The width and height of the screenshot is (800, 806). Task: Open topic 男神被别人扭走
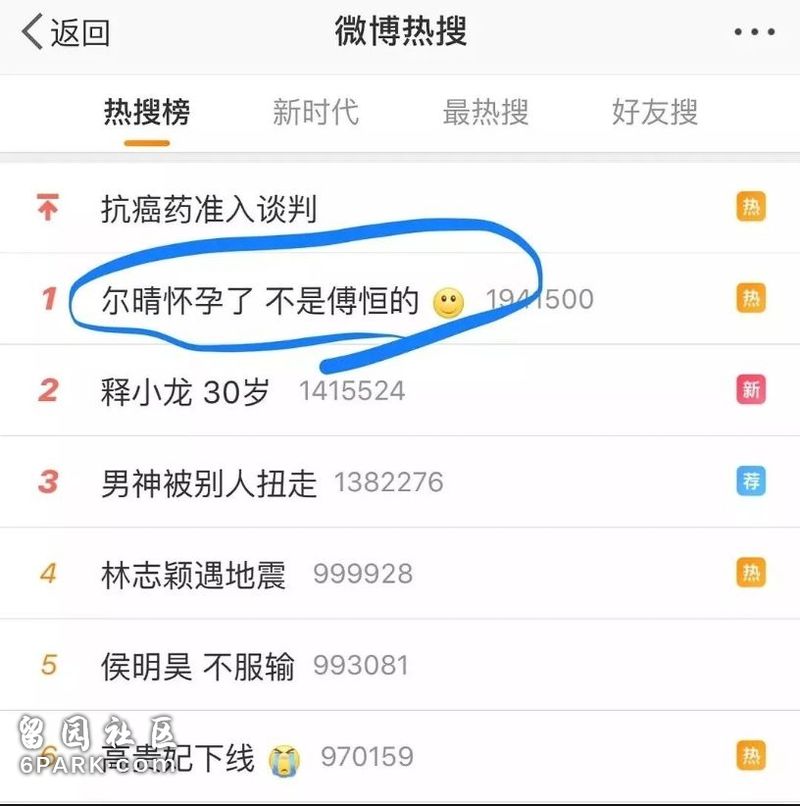coord(209,482)
